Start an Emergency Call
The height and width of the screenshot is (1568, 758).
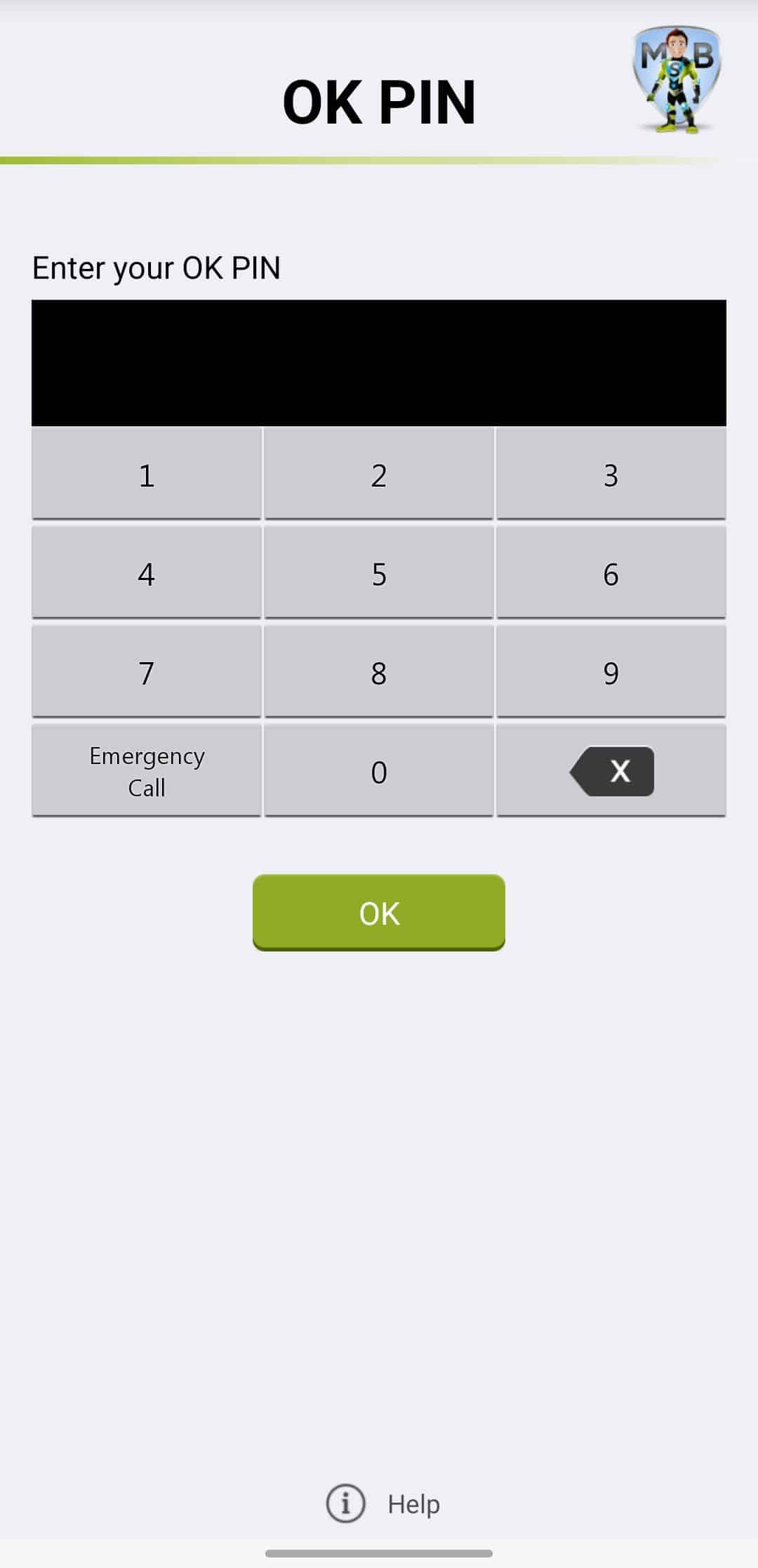[x=146, y=771]
